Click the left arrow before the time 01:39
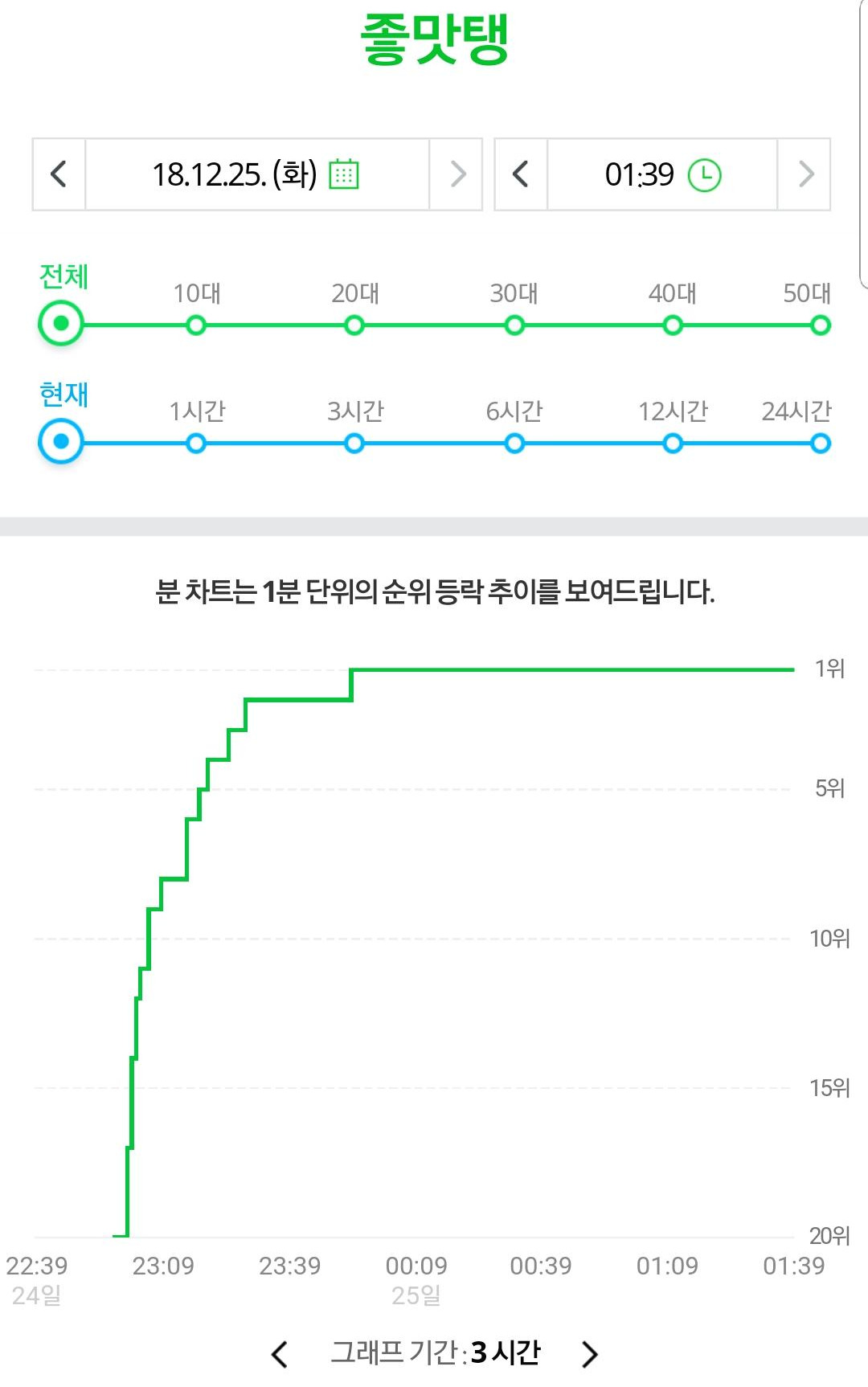This screenshot has height=1387, width=868. click(x=519, y=174)
